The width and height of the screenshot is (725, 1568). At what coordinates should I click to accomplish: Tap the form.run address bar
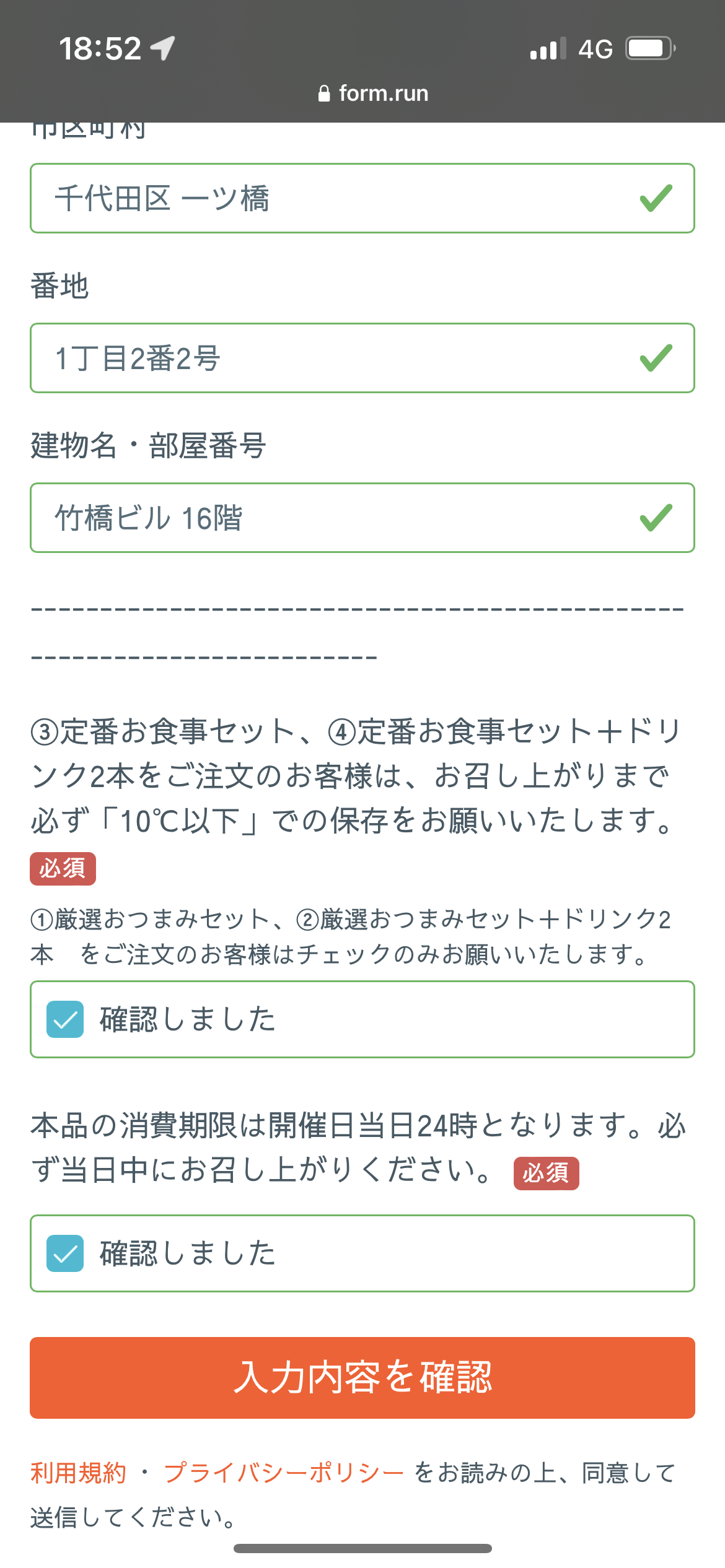pyautogui.click(x=374, y=93)
